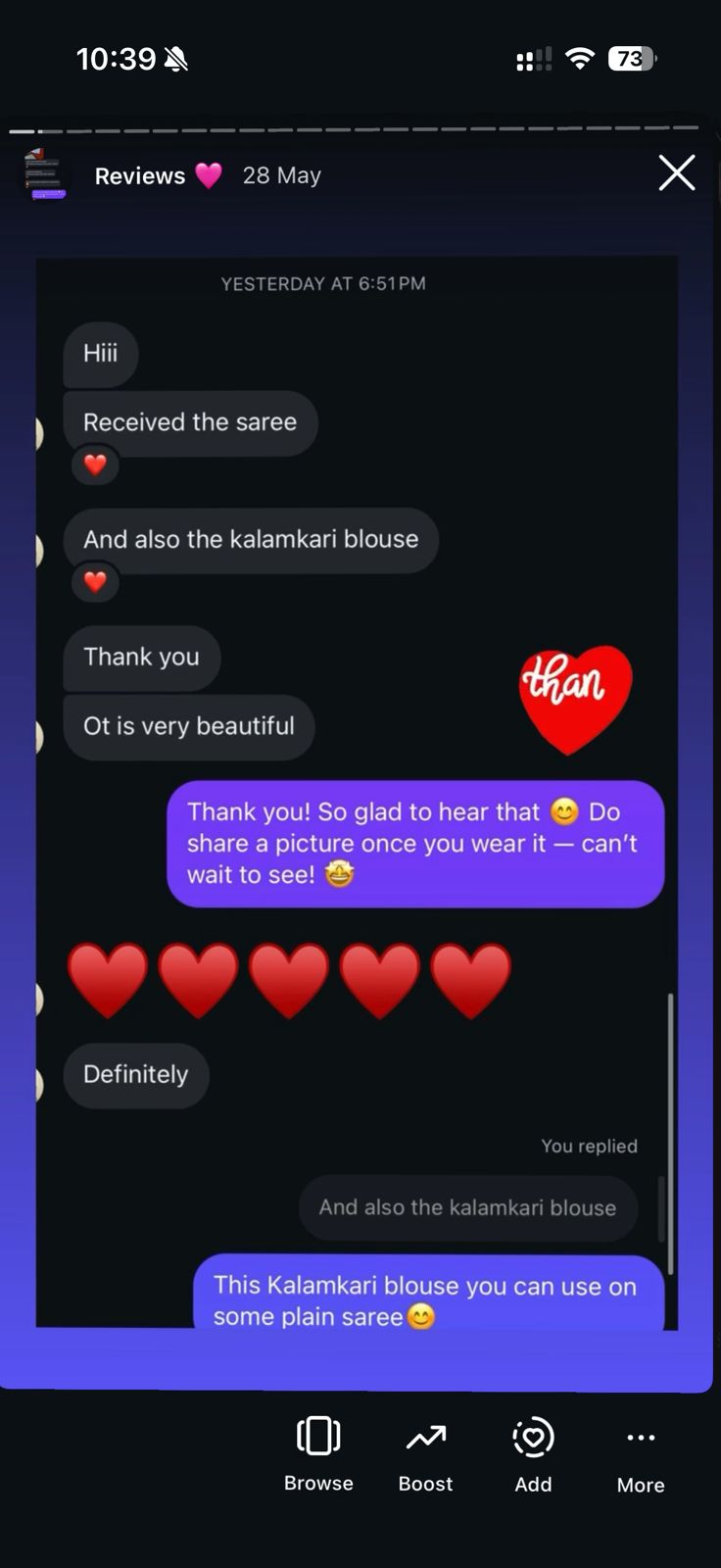Tap the Boost label button
This screenshot has width=721, height=1568.
[x=424, y=1483]
